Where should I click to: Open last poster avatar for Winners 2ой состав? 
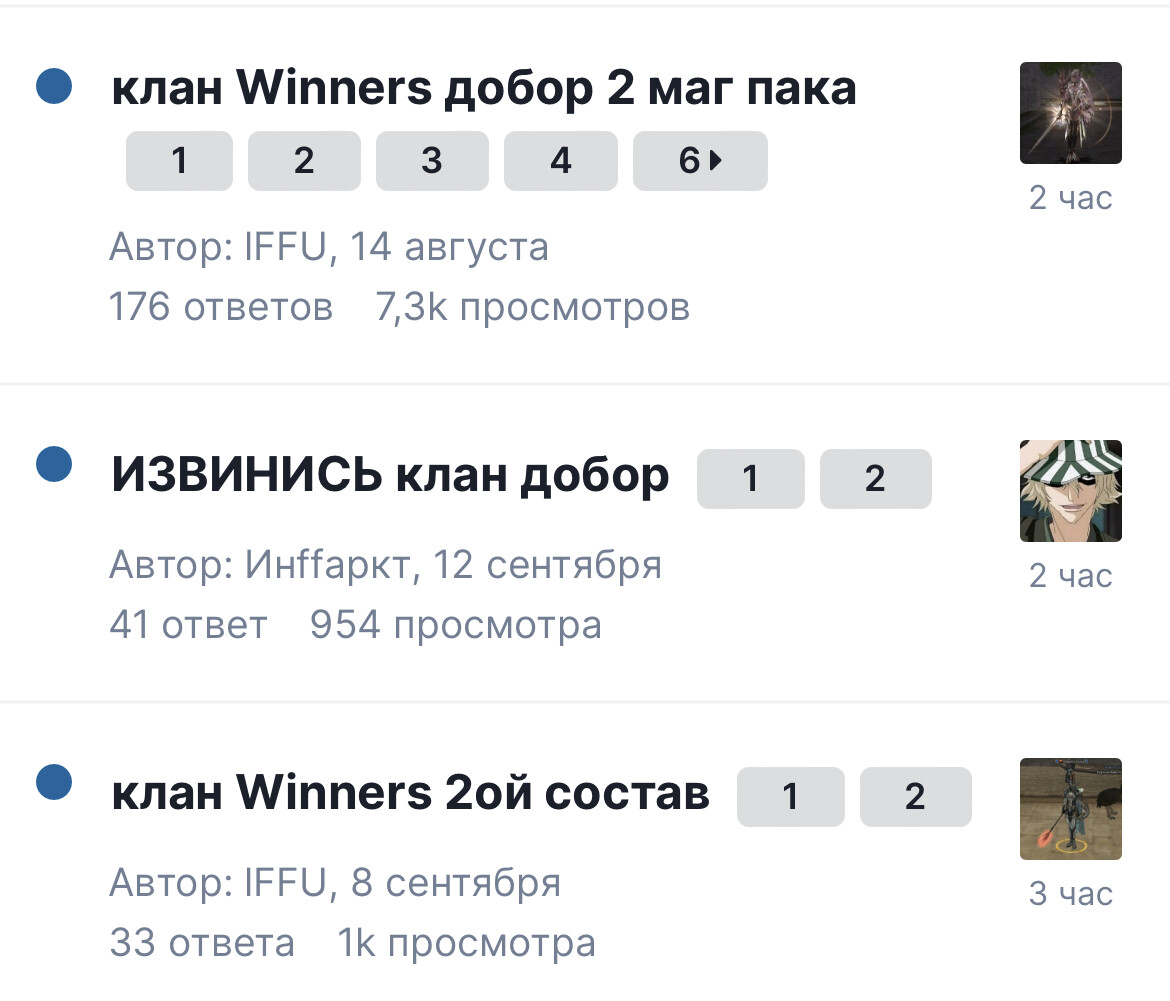1070,809
